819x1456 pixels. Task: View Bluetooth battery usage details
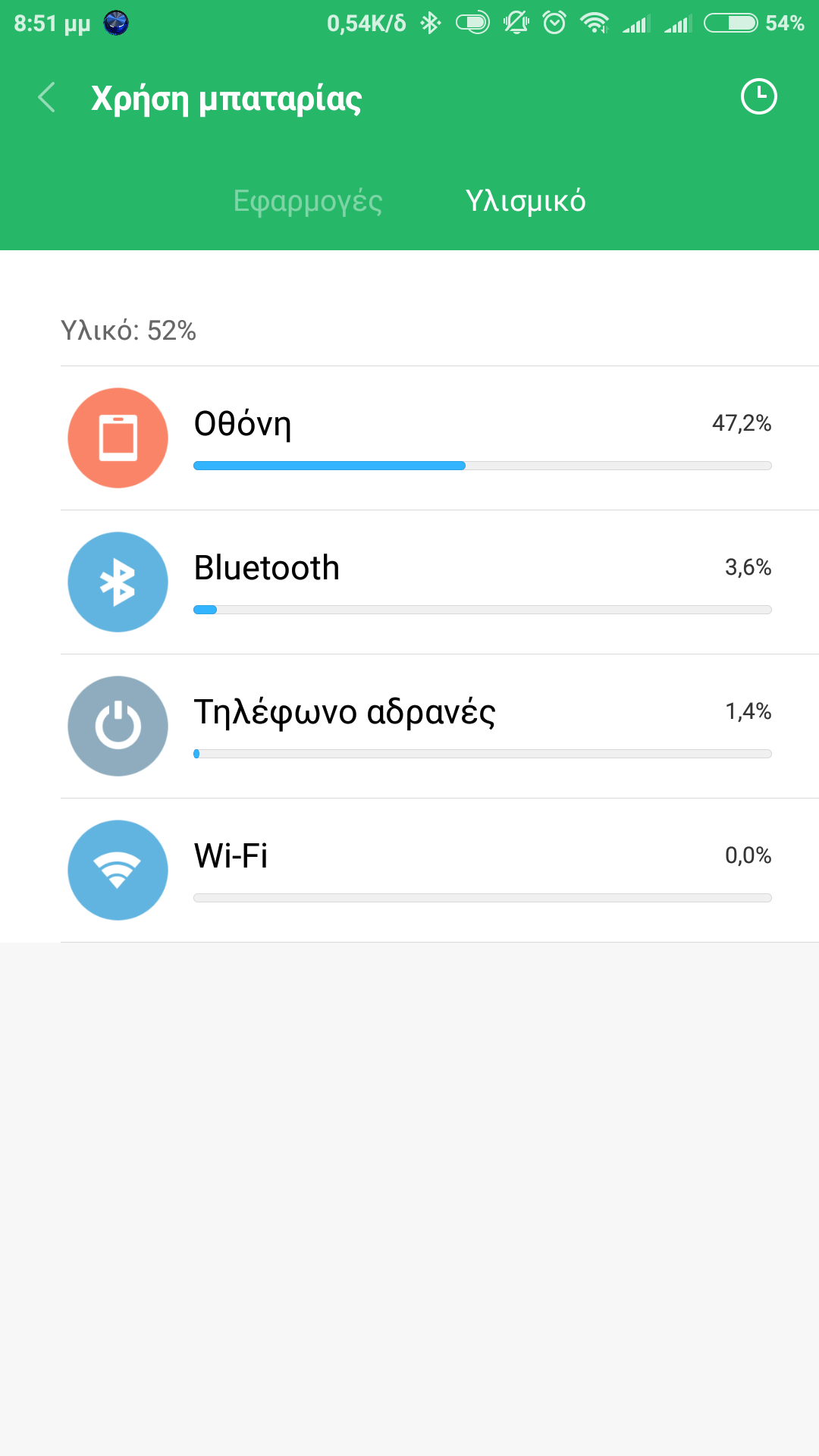click(440, 582)
